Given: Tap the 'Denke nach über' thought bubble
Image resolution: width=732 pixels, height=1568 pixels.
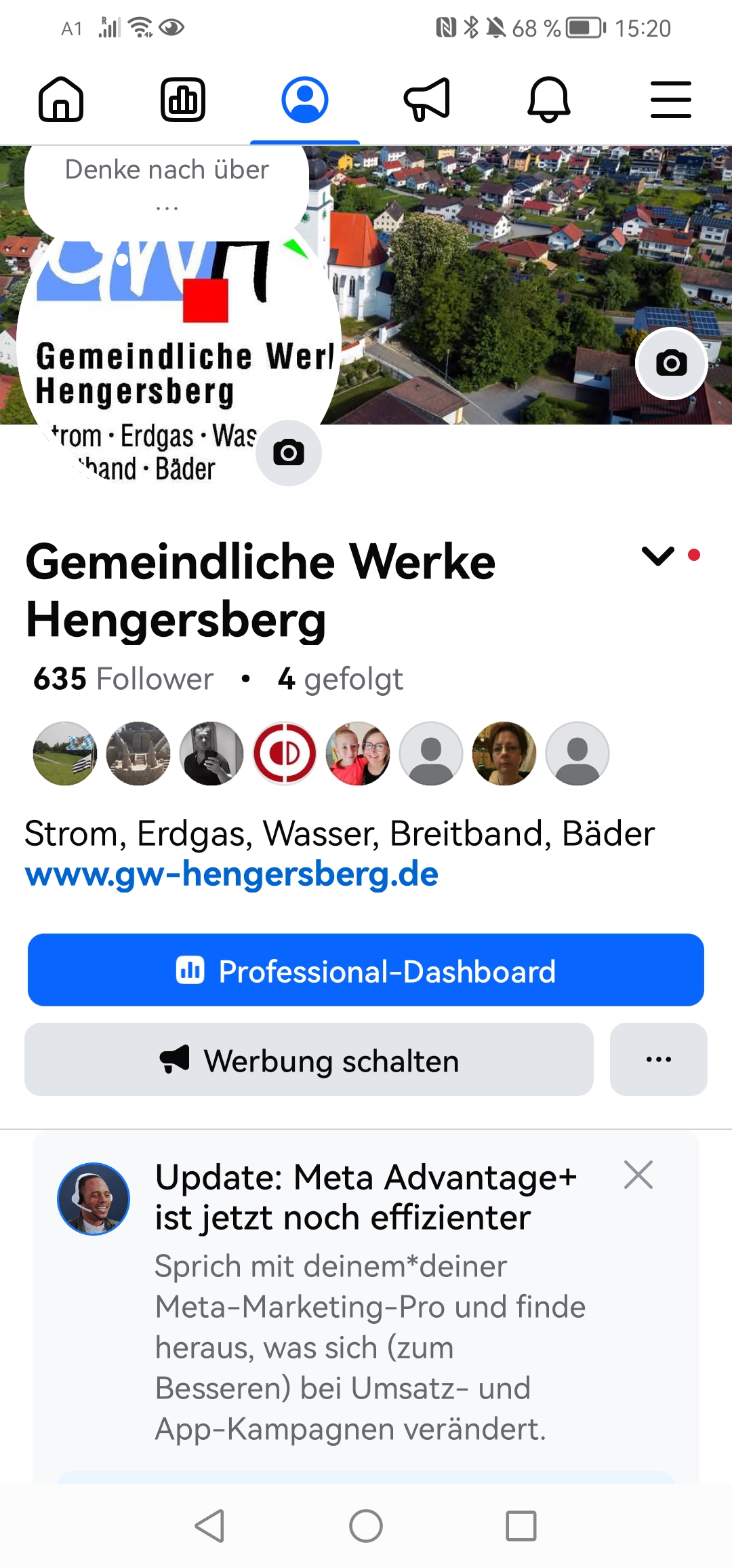Looking at the screenshot, I should [167, 183].
